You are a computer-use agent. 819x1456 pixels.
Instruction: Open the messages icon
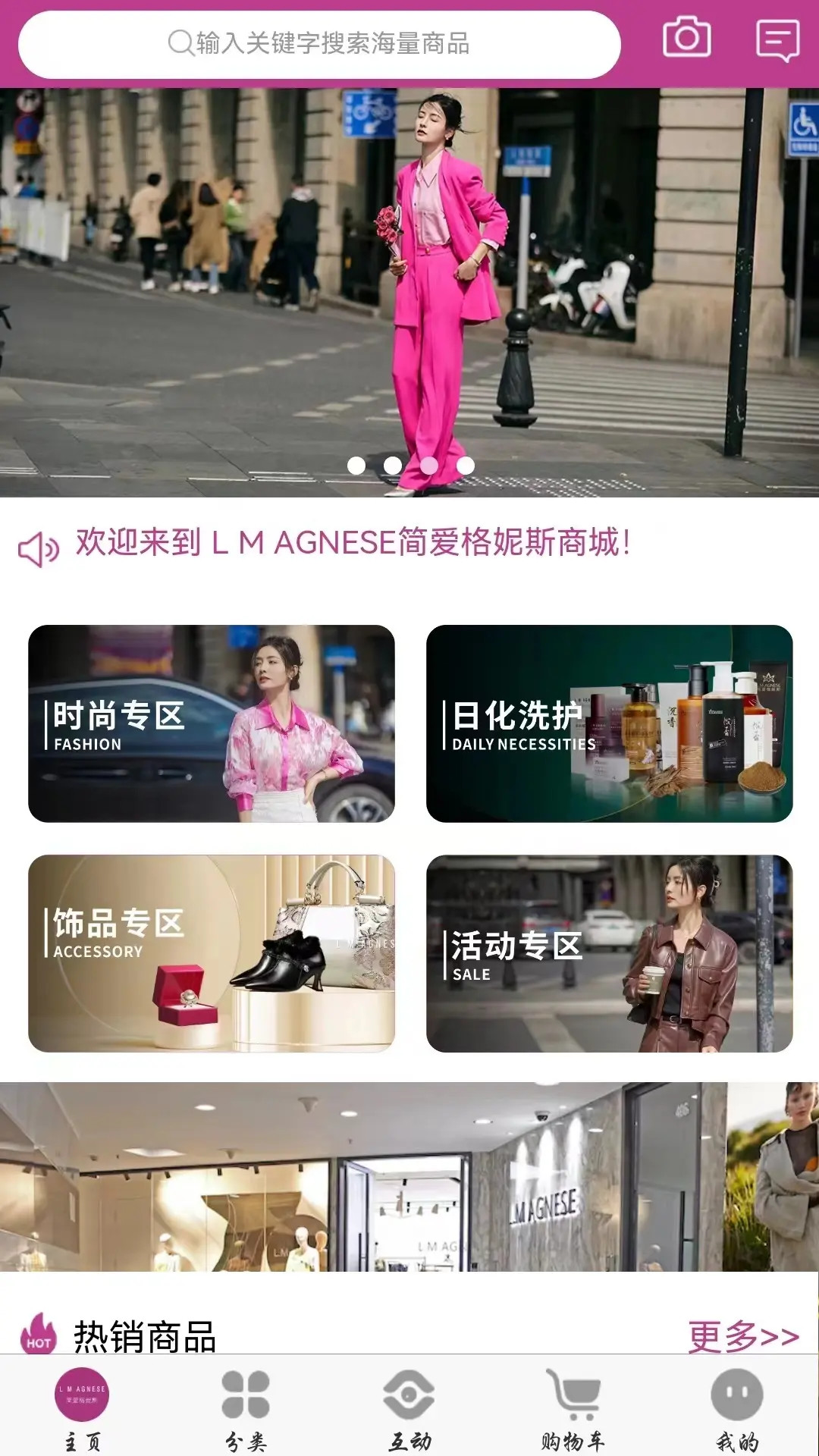[777, 39]
